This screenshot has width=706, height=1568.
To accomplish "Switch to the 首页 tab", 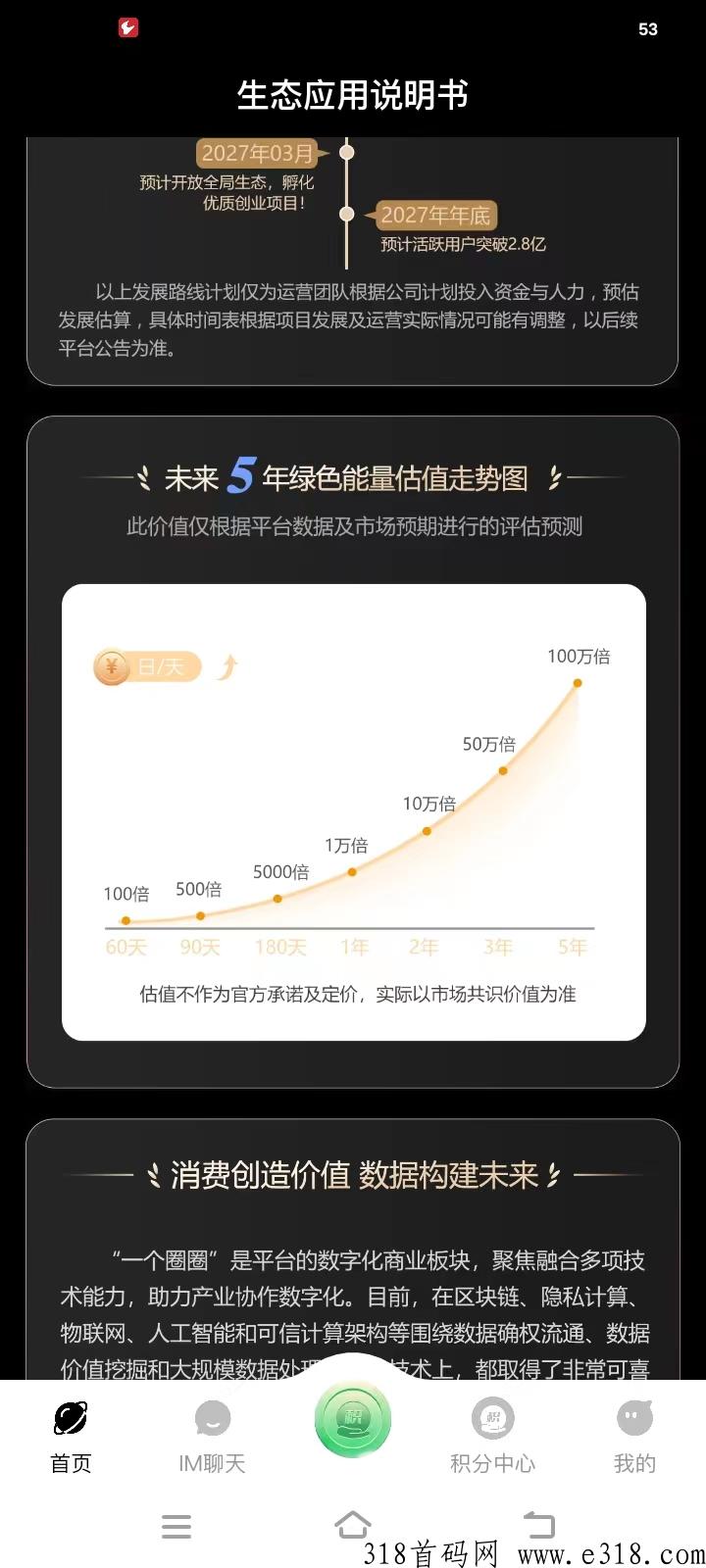I will (71, 1437).
